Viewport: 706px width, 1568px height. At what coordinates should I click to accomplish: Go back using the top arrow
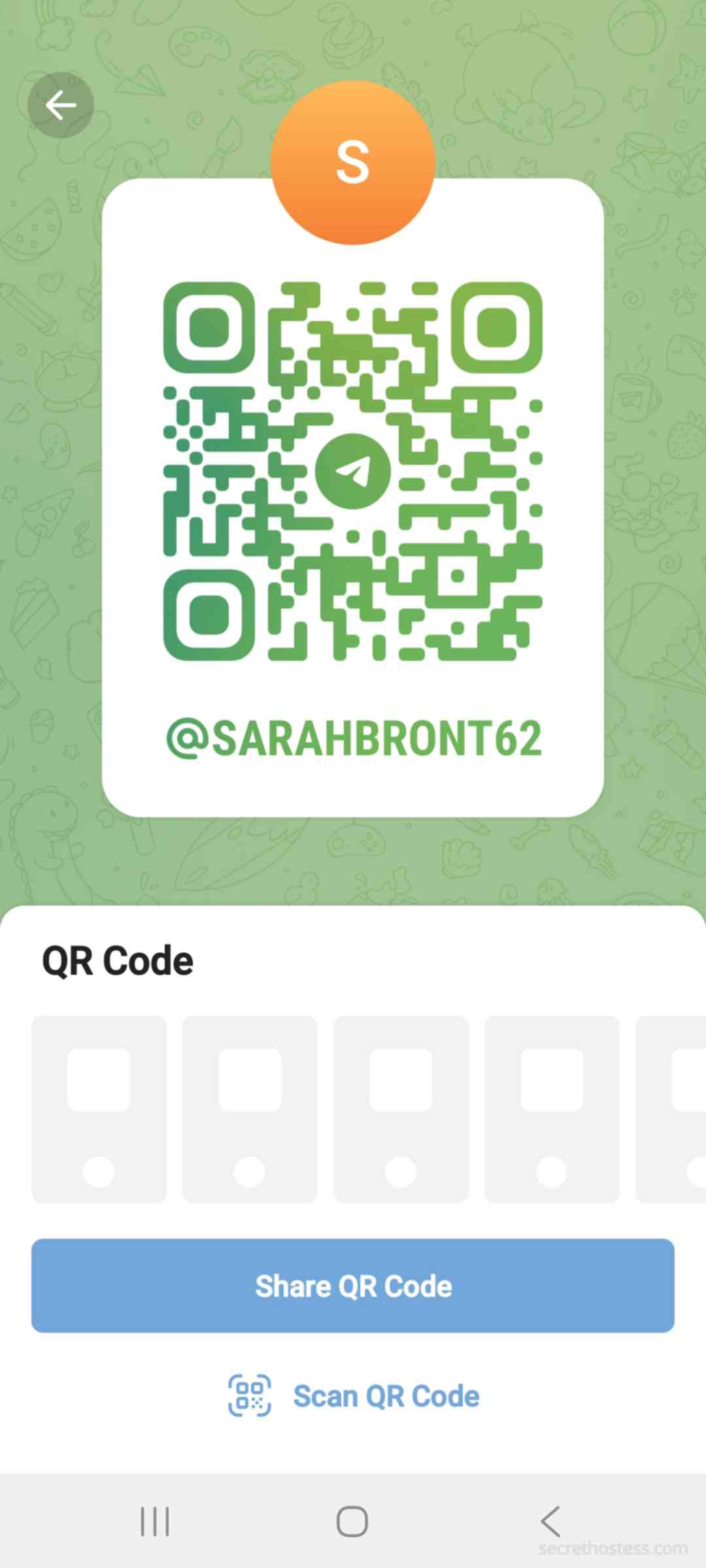click(61, 105)
